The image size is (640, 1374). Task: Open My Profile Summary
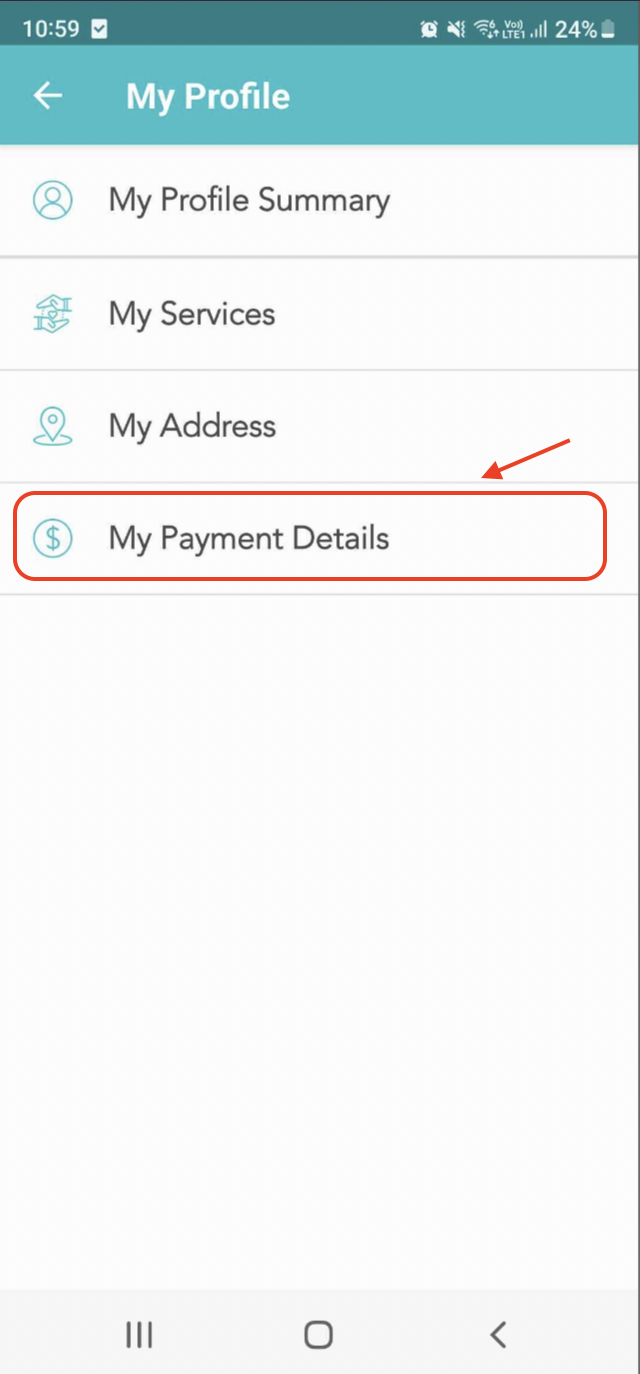pos(249,200)
